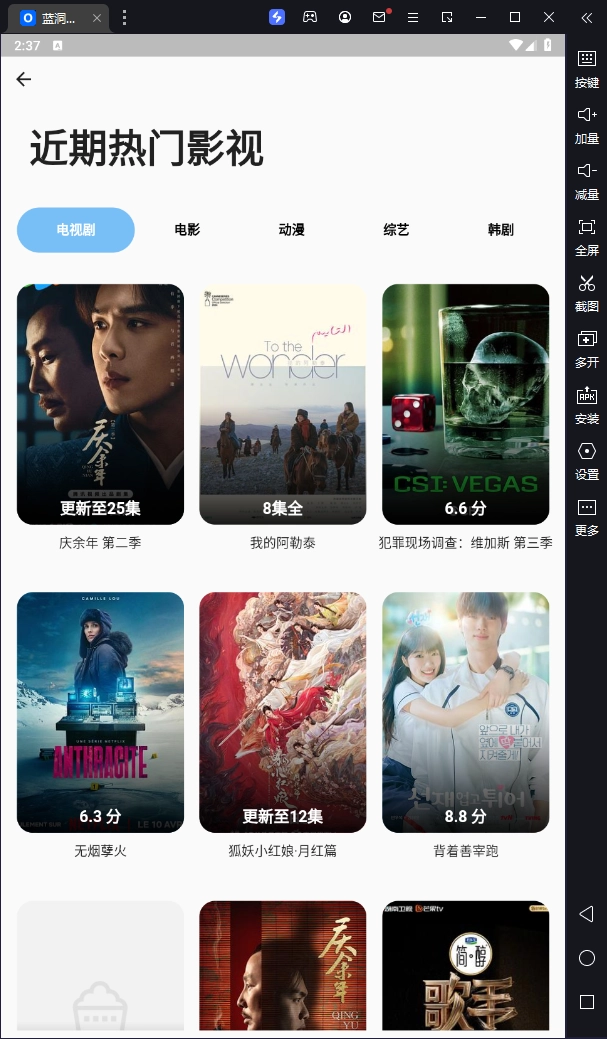Switch to the 电影 tab
Image resolution: width=607 pixels, height=1039 pixels.
click(187, 230)
